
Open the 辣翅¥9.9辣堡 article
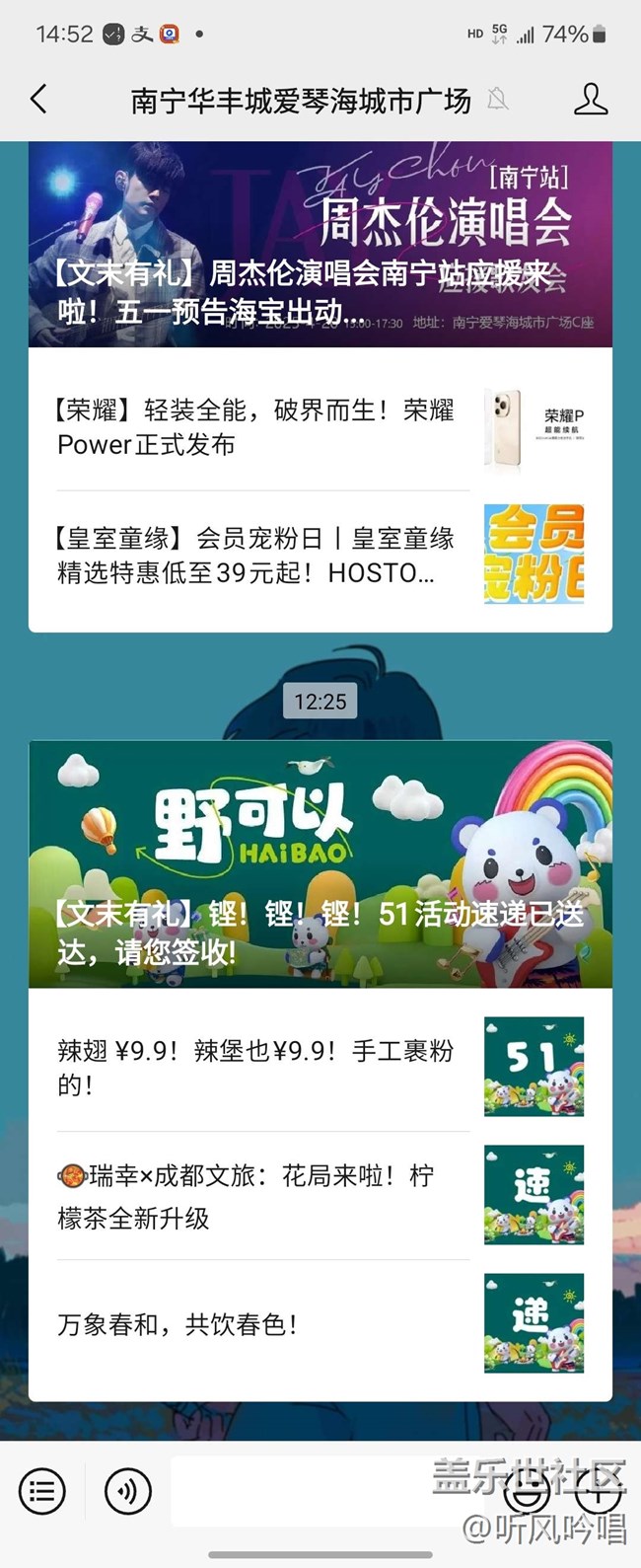[x=320, y=1068]
